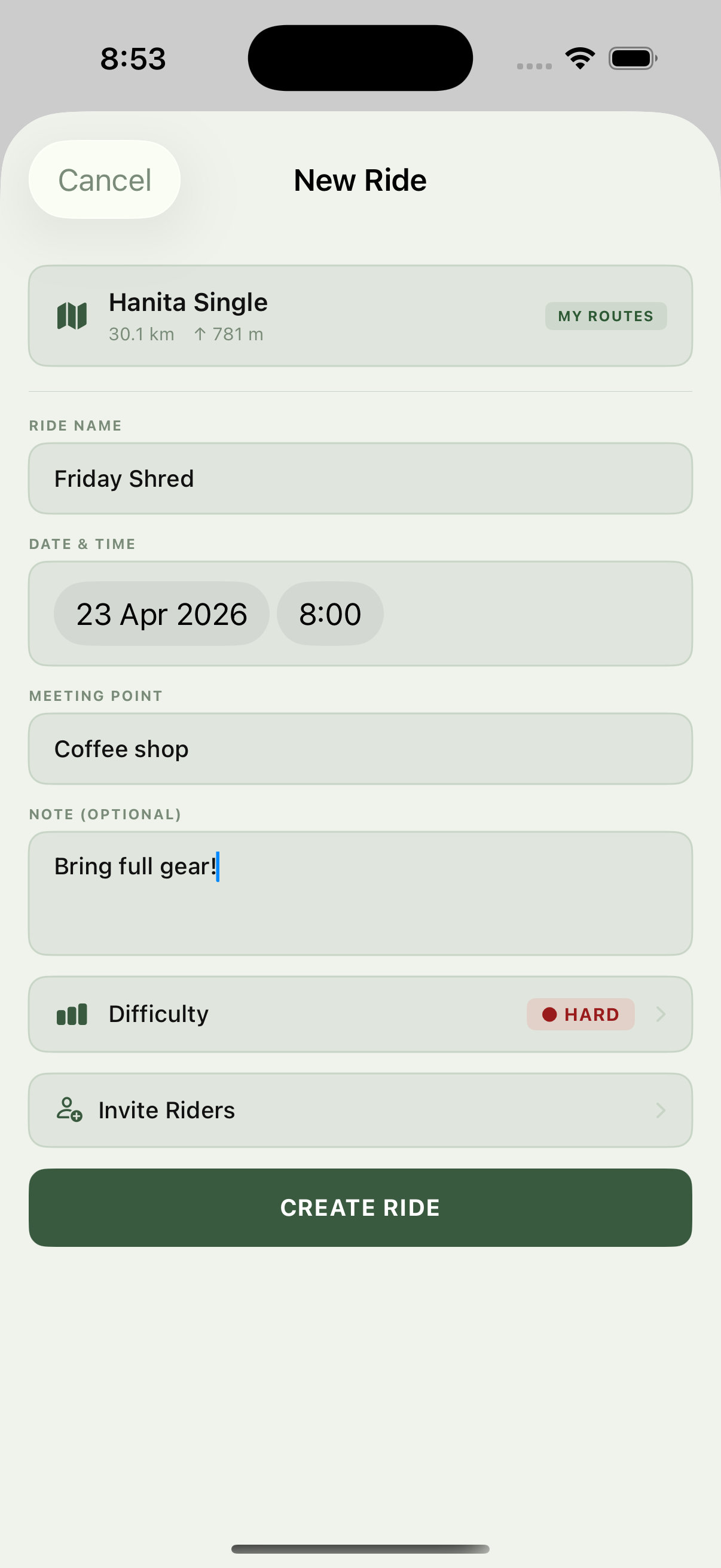This screenshot has width=721, height=1568.
Task: Open the Difficulty selection row
Action: click(359, 1014)
